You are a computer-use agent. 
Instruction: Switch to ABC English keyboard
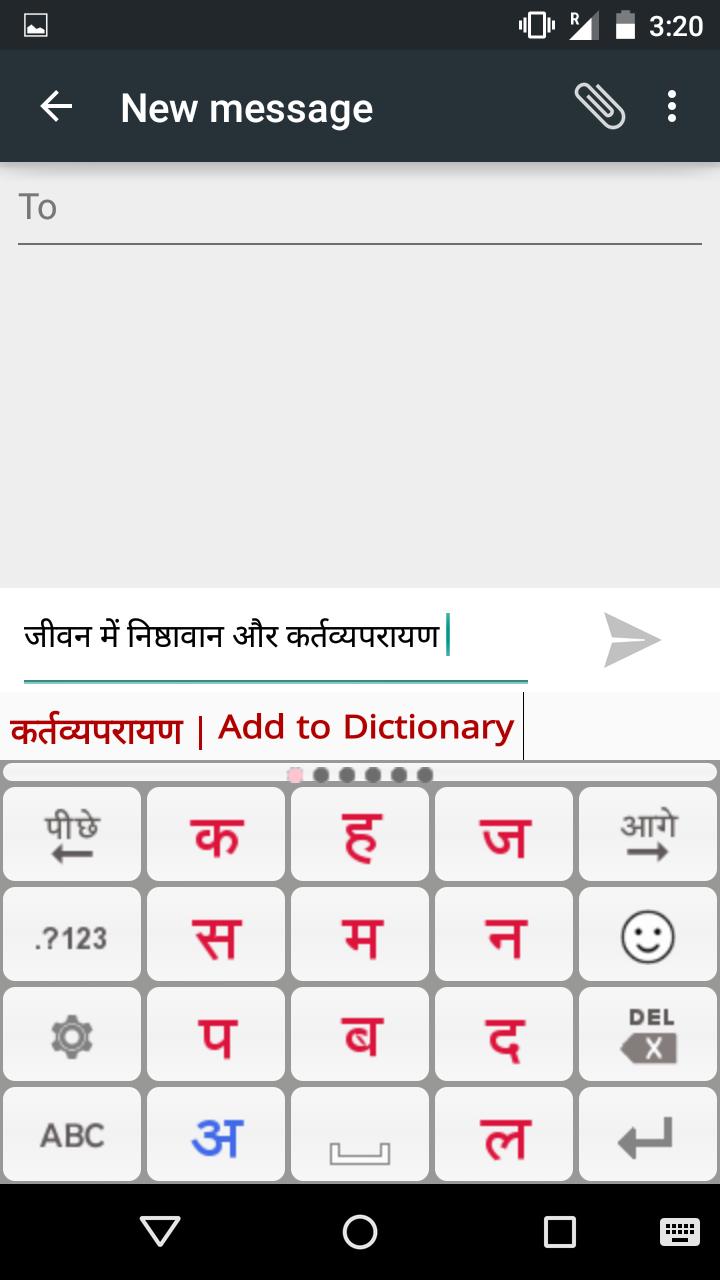[72, 1136]
